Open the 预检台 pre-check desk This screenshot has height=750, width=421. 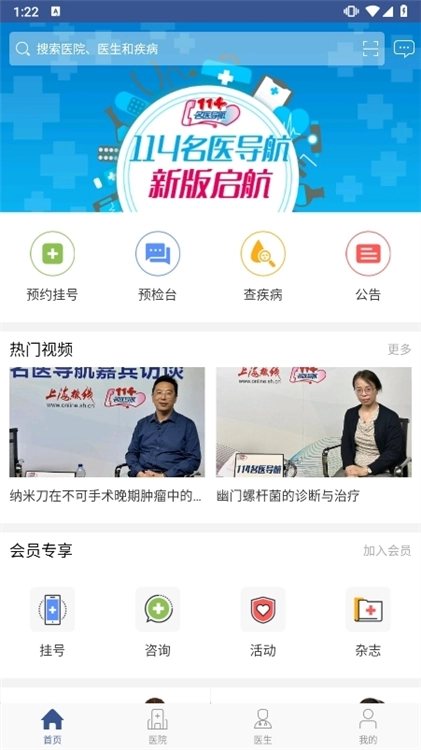[158, 266]
